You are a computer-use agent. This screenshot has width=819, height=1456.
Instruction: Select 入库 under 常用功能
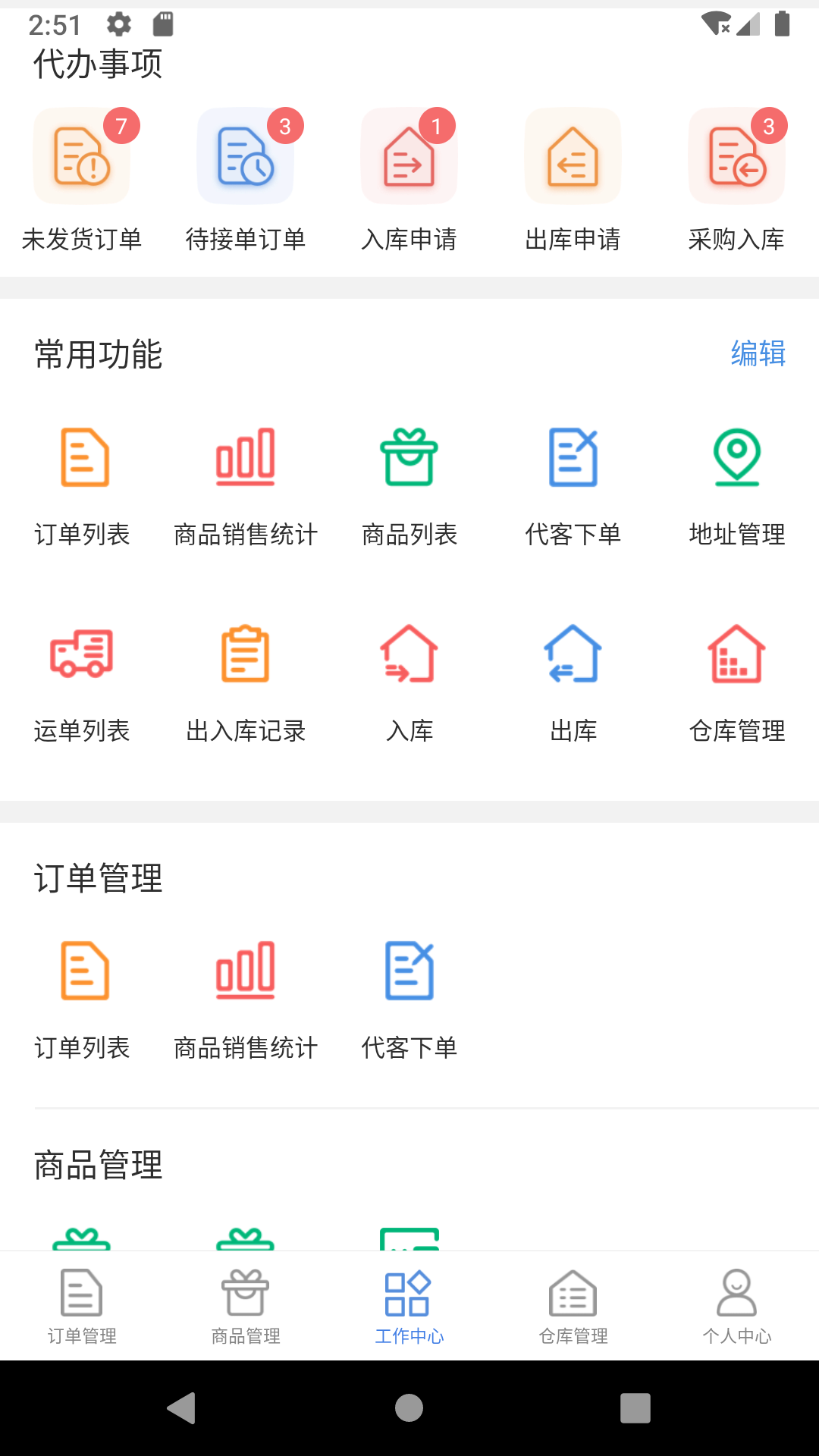[x=409, y=682]
